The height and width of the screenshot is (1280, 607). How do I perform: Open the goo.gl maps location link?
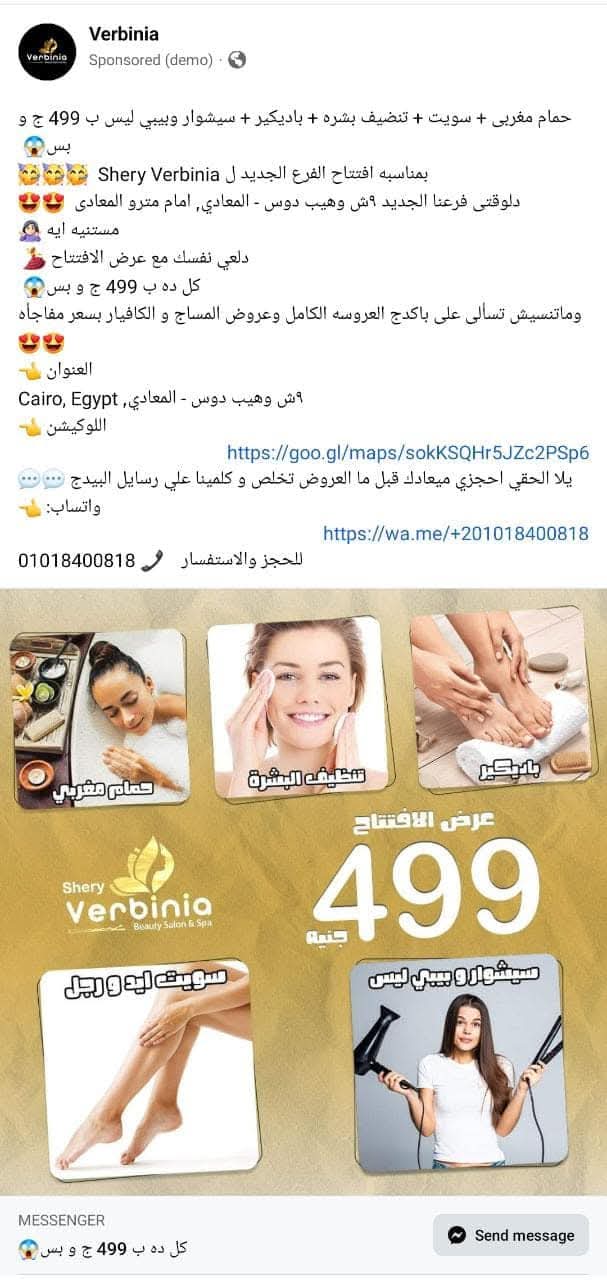[407, 452]
